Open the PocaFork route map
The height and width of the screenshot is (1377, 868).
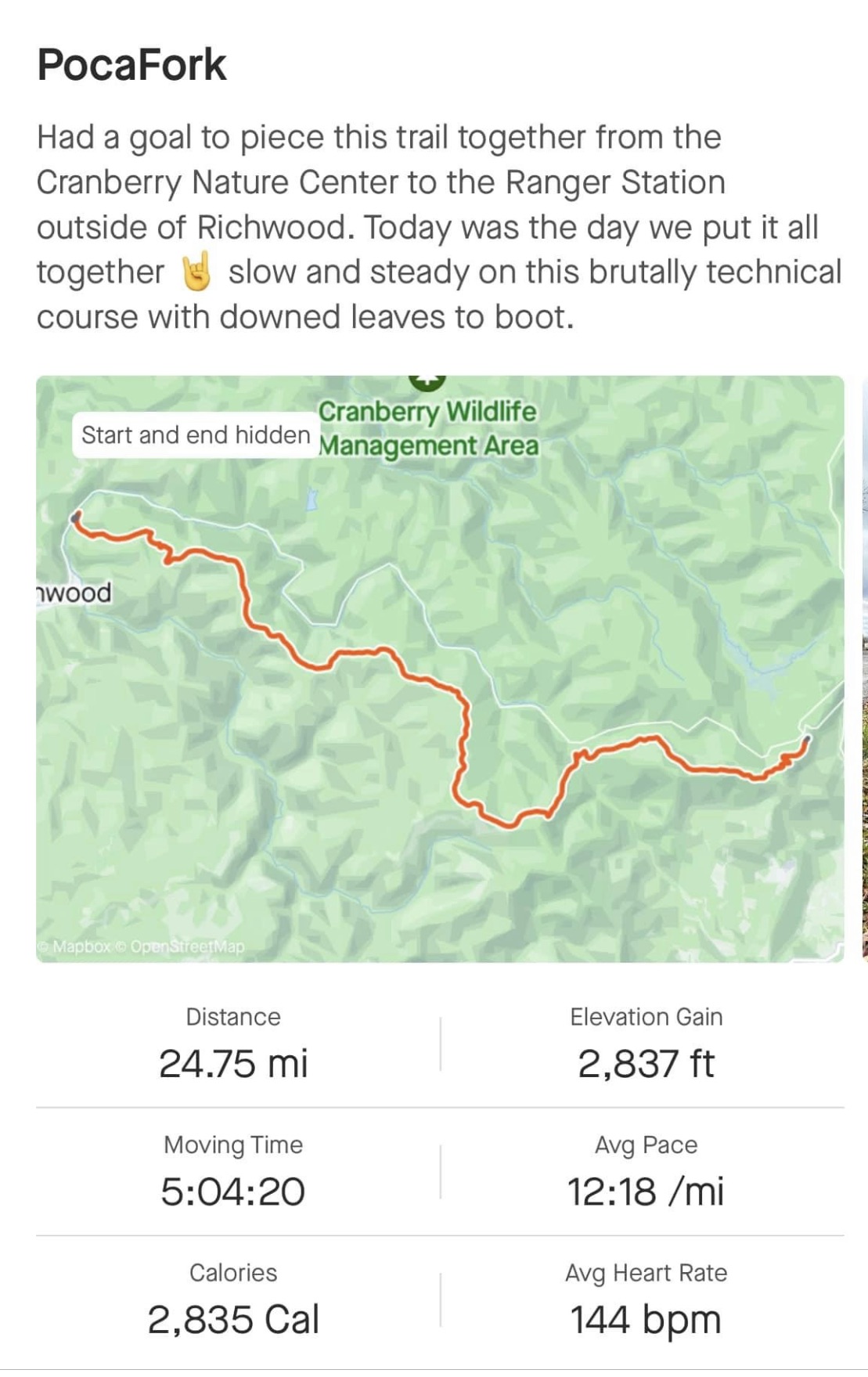click(439, 669)
